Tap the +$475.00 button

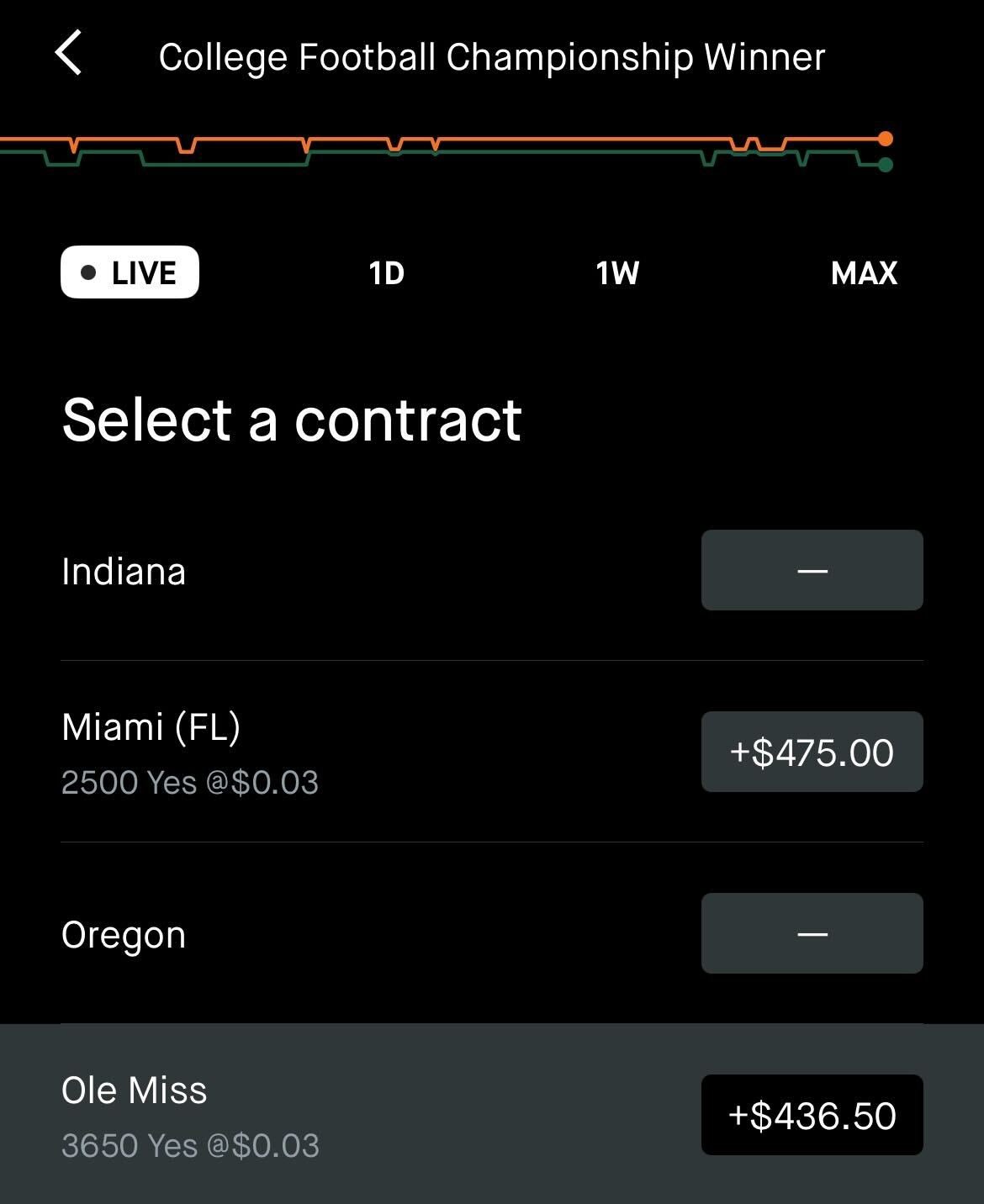click(812, 752)
